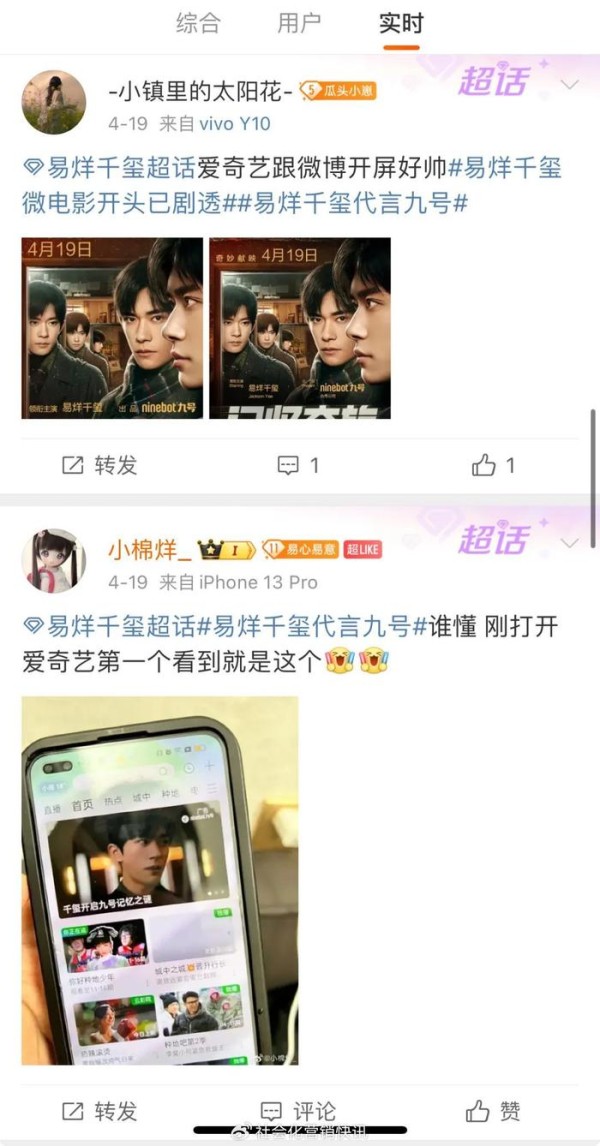Select the 实时 tab

pos(400,23)
